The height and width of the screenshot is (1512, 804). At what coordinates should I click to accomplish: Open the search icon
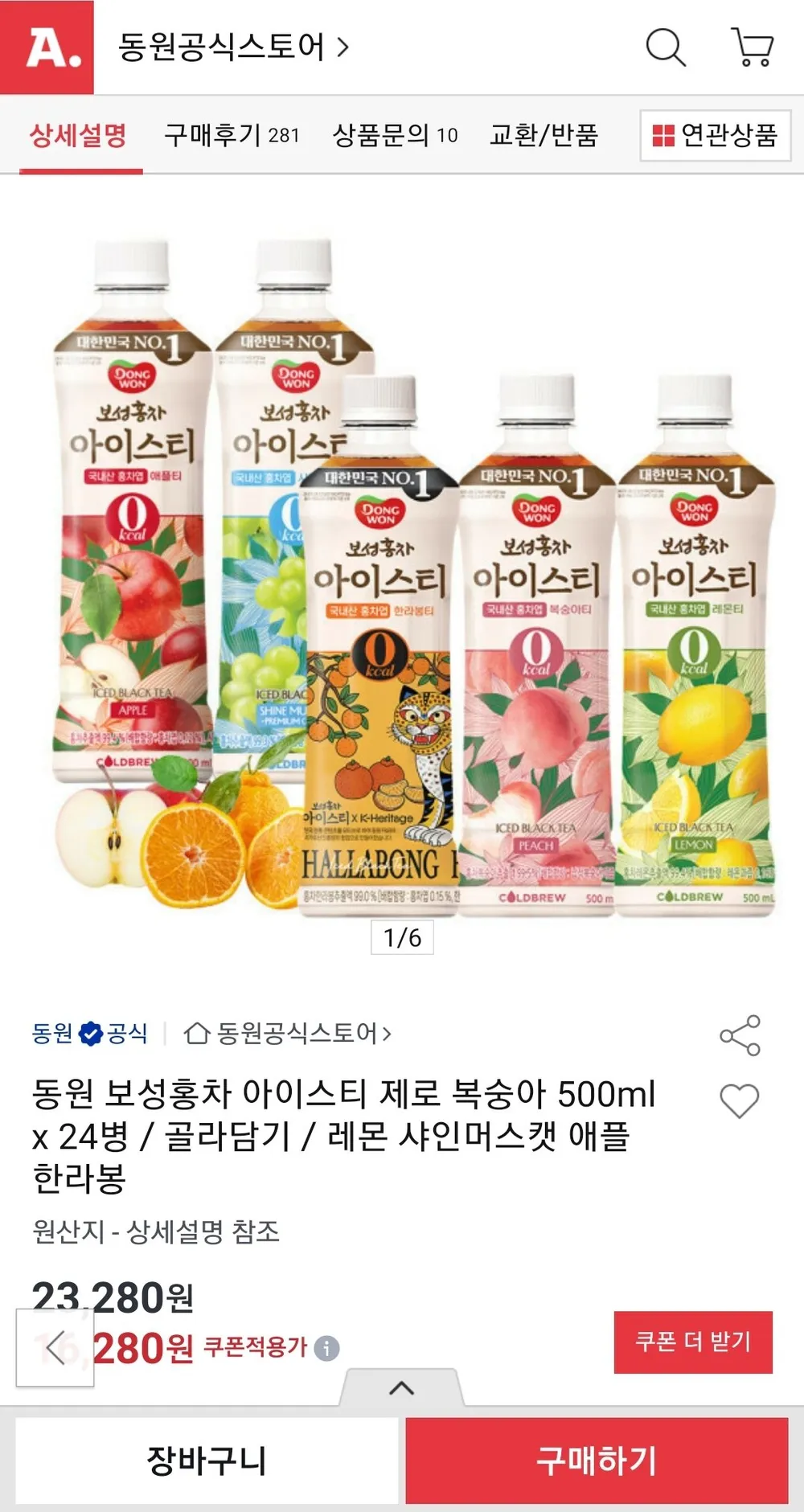point(666,47)
